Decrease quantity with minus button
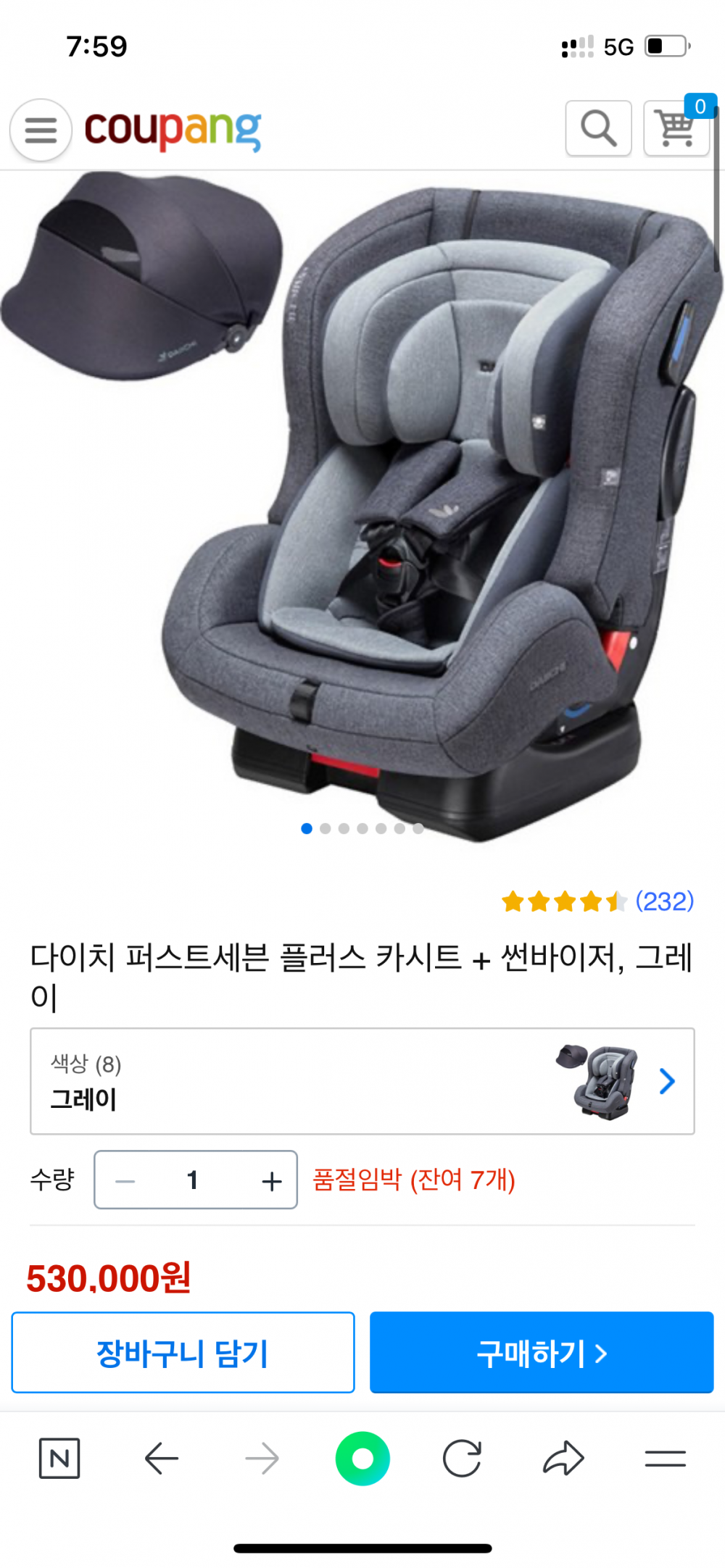The image size is (725, 1568). (x=125, y=1180)
